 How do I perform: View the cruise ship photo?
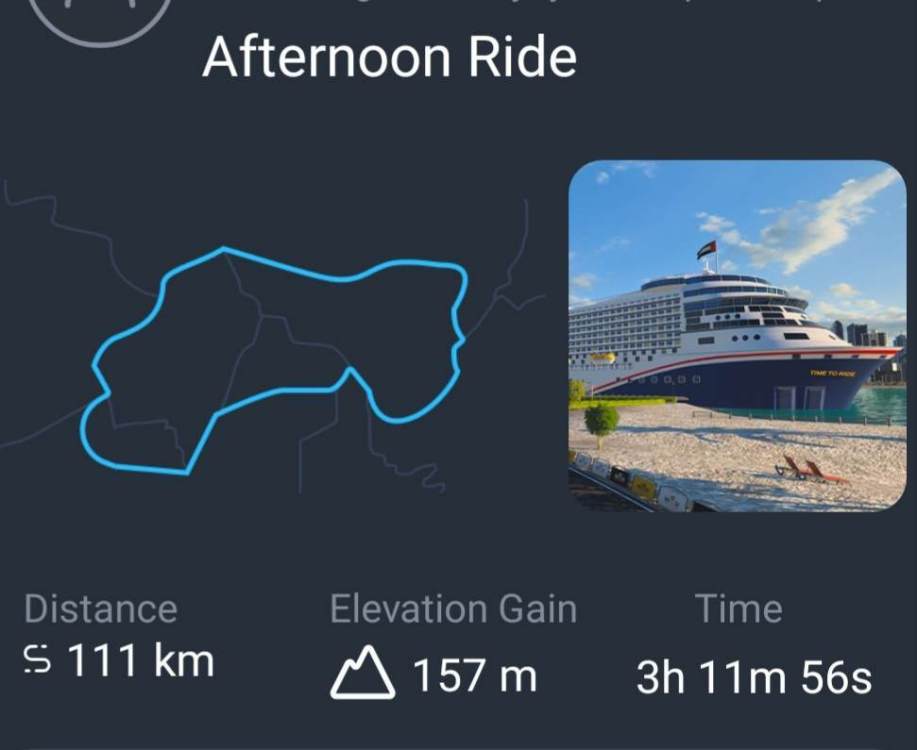click(x=737, y=336)
